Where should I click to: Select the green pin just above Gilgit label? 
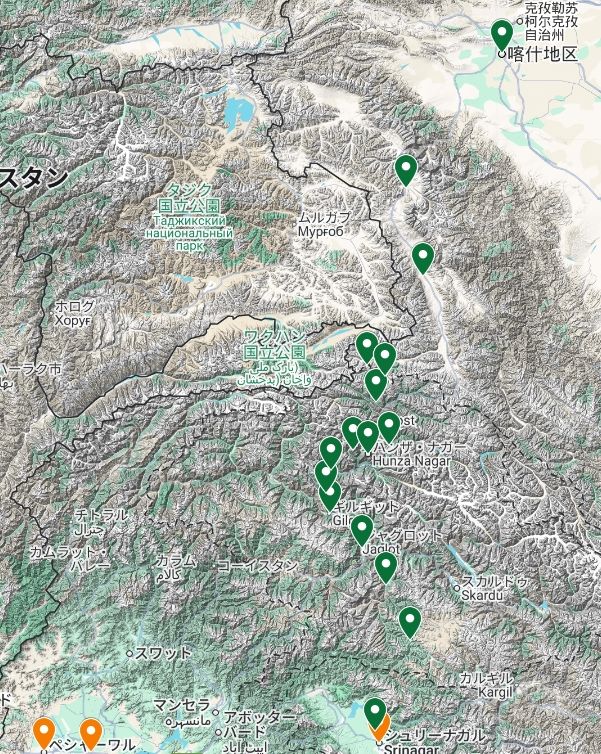329,493
